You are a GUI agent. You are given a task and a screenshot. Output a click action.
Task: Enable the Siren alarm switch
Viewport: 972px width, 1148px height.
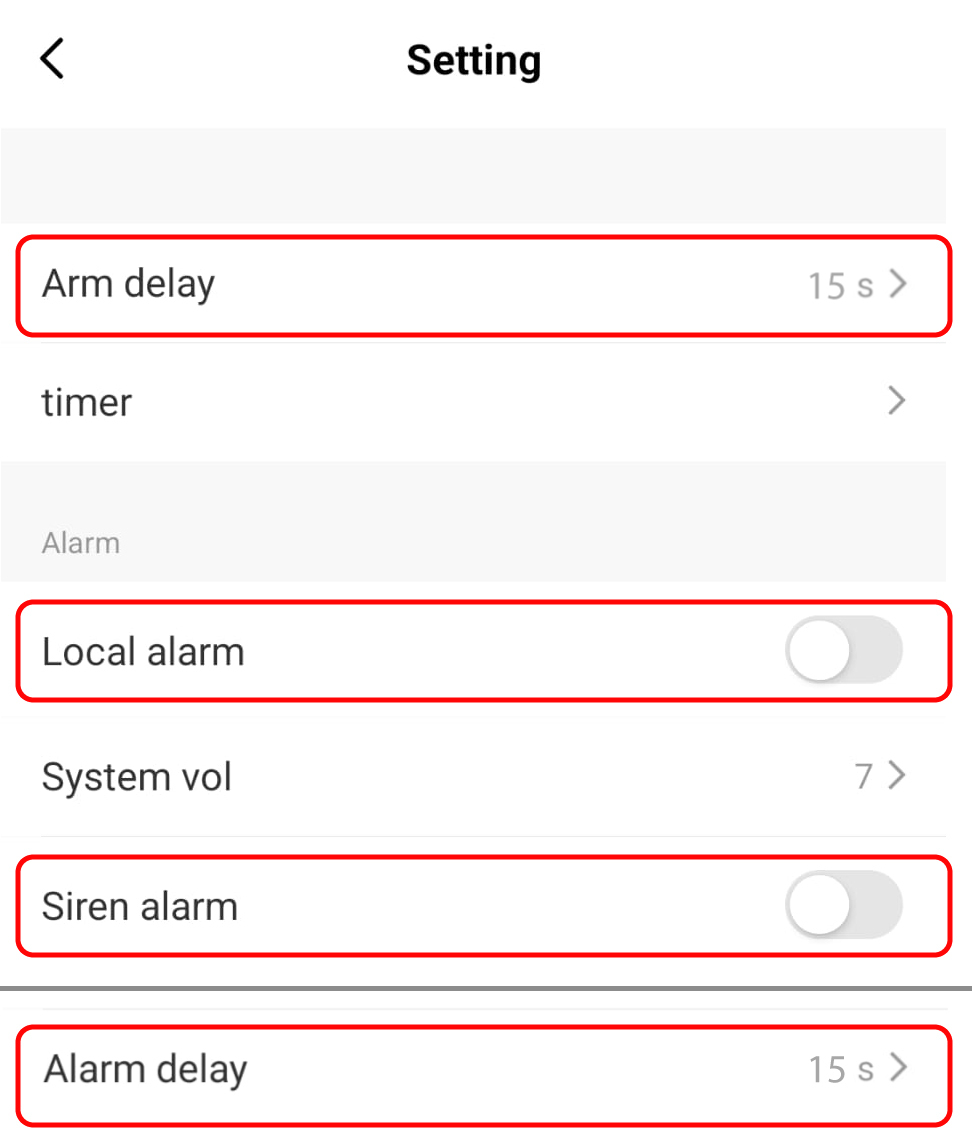pyautogui.click(x=844, y=905)
